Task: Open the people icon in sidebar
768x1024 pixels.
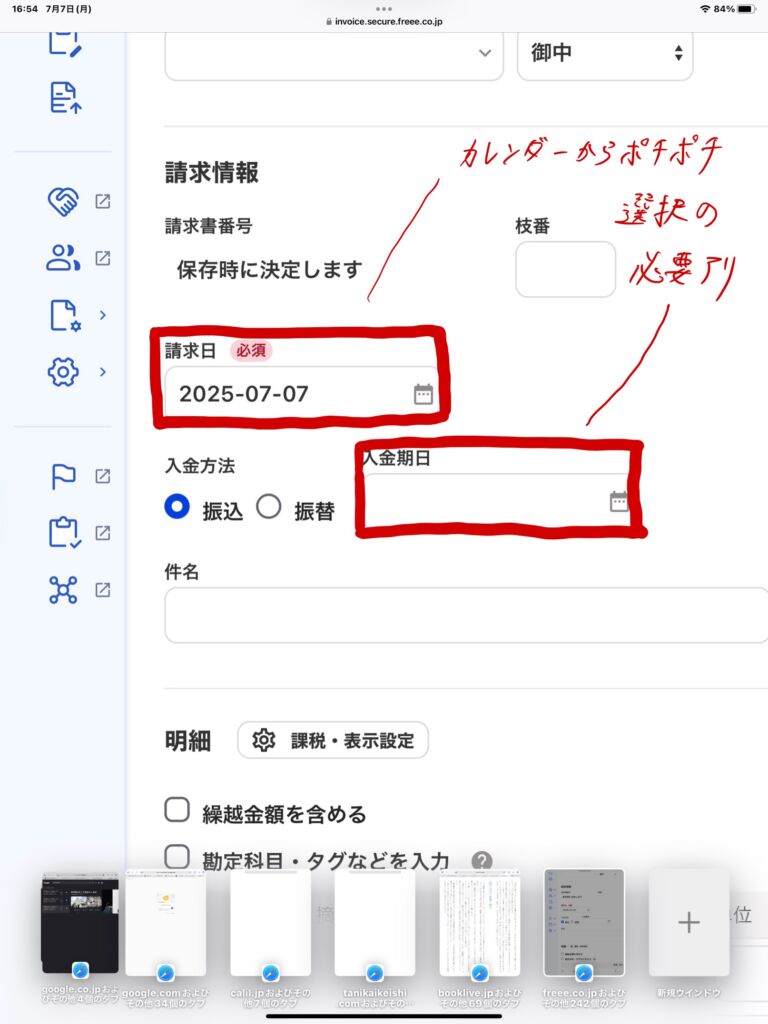Action: 63,258
